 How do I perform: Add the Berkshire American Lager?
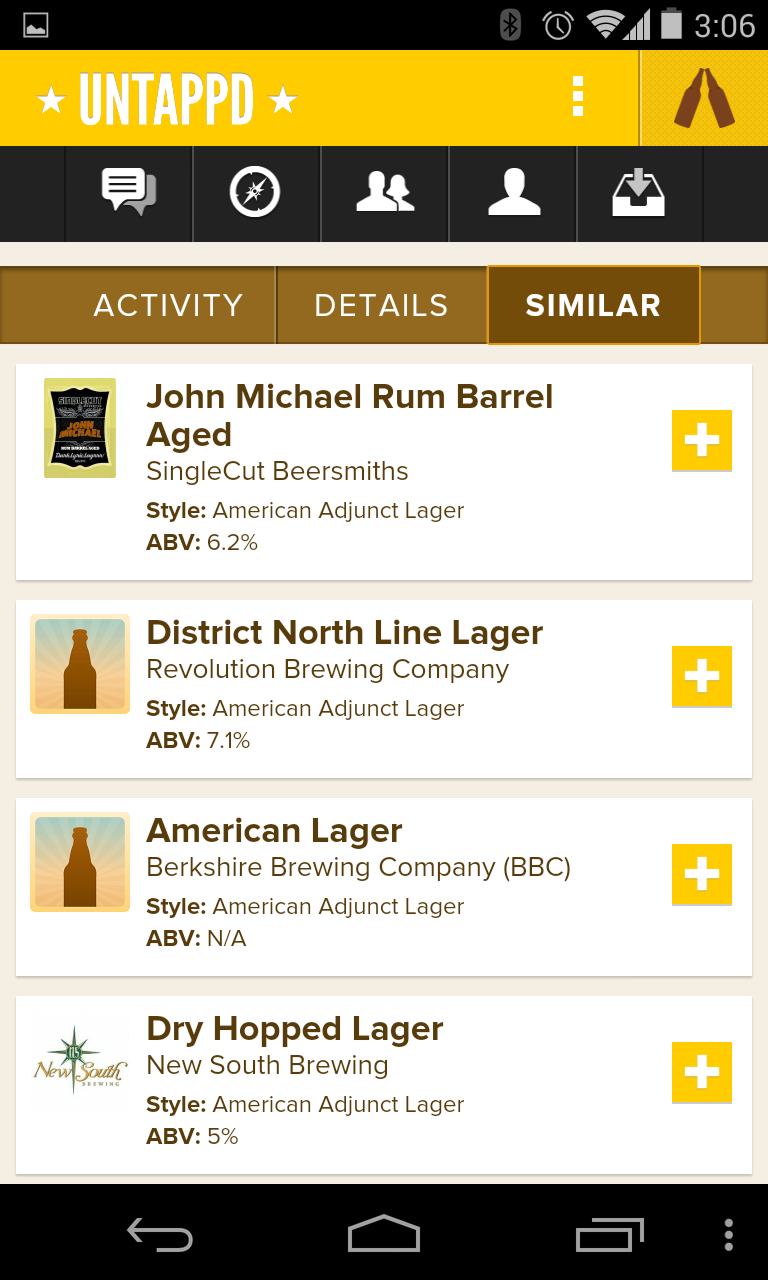(x=701, y=874)
